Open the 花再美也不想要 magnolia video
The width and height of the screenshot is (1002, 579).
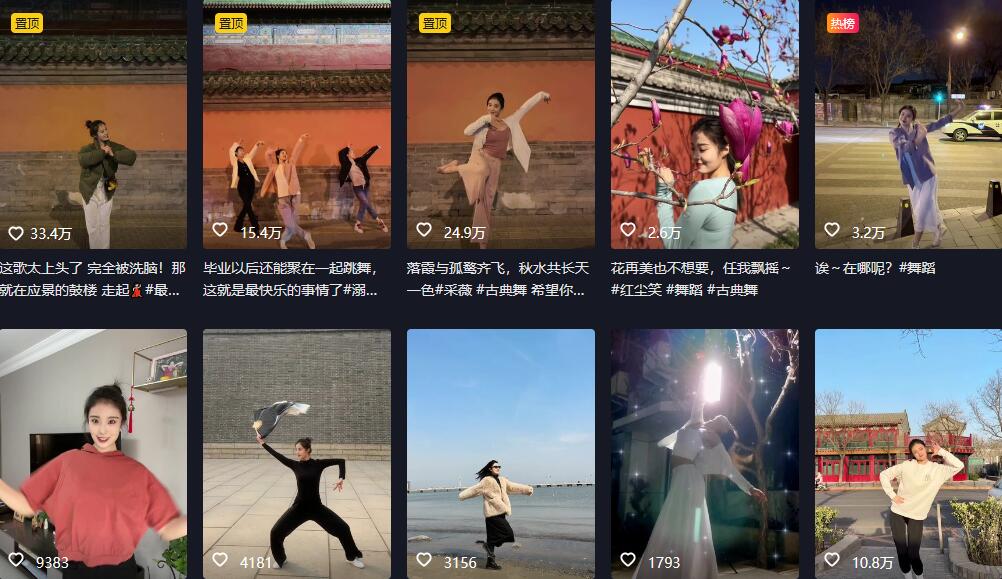pyautogui.click(x=704, y=125)
